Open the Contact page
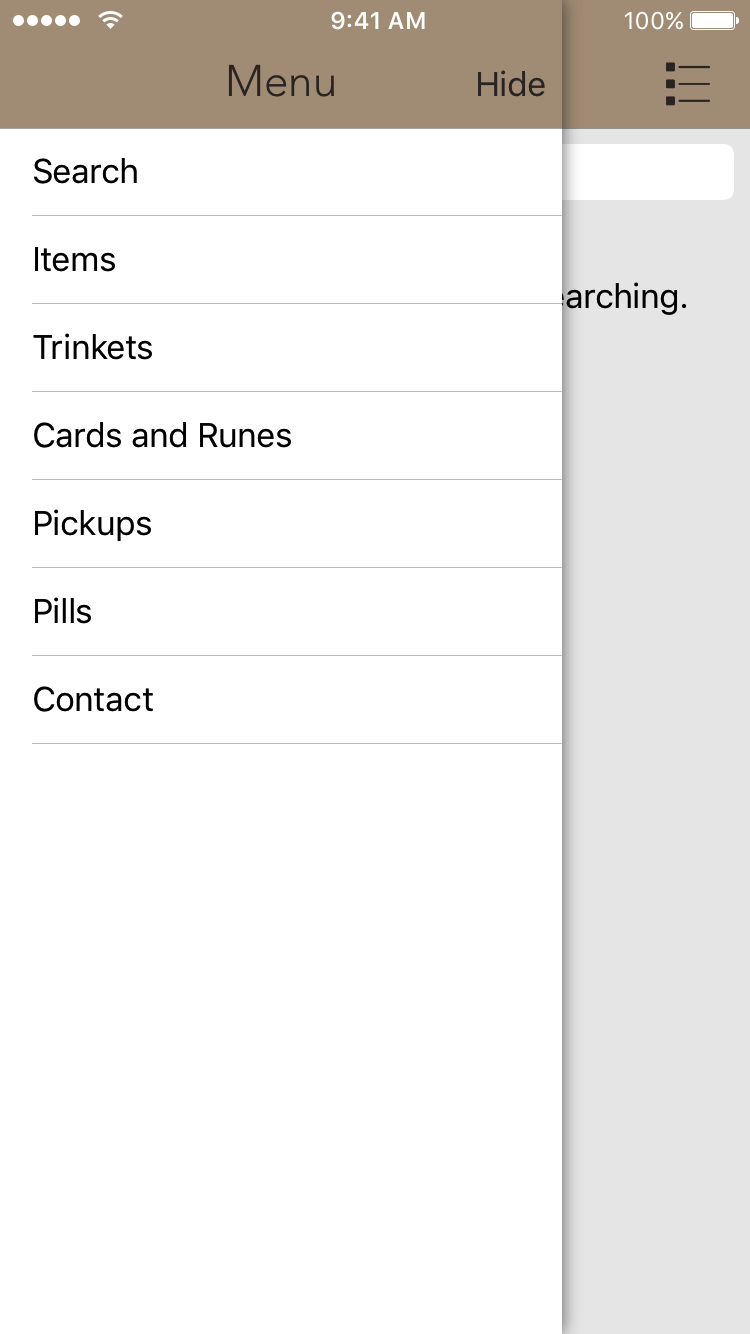 coord(93,700)
